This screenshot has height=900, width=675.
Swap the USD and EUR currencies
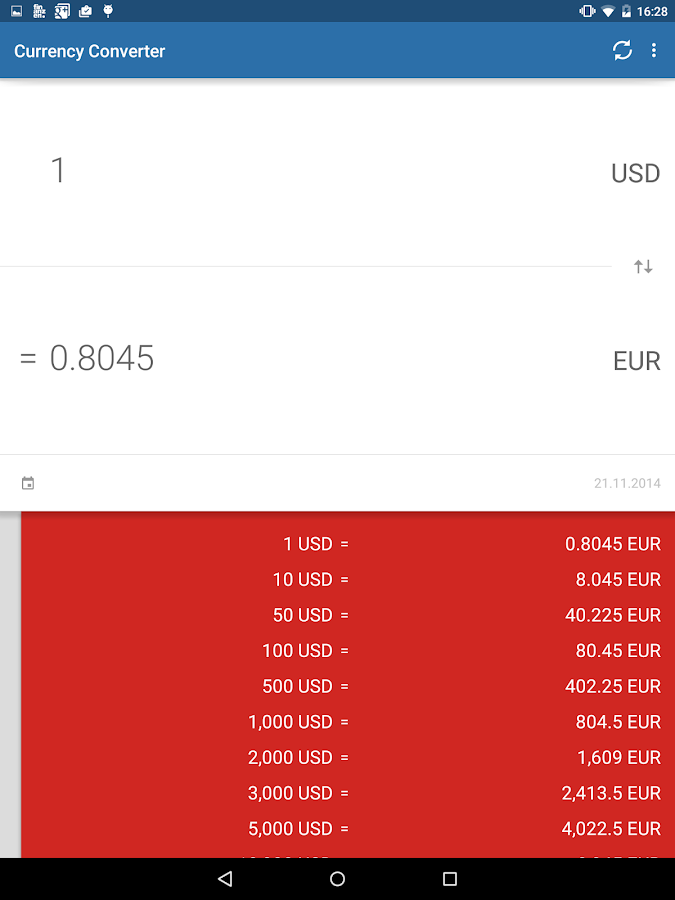click(643, 267)
